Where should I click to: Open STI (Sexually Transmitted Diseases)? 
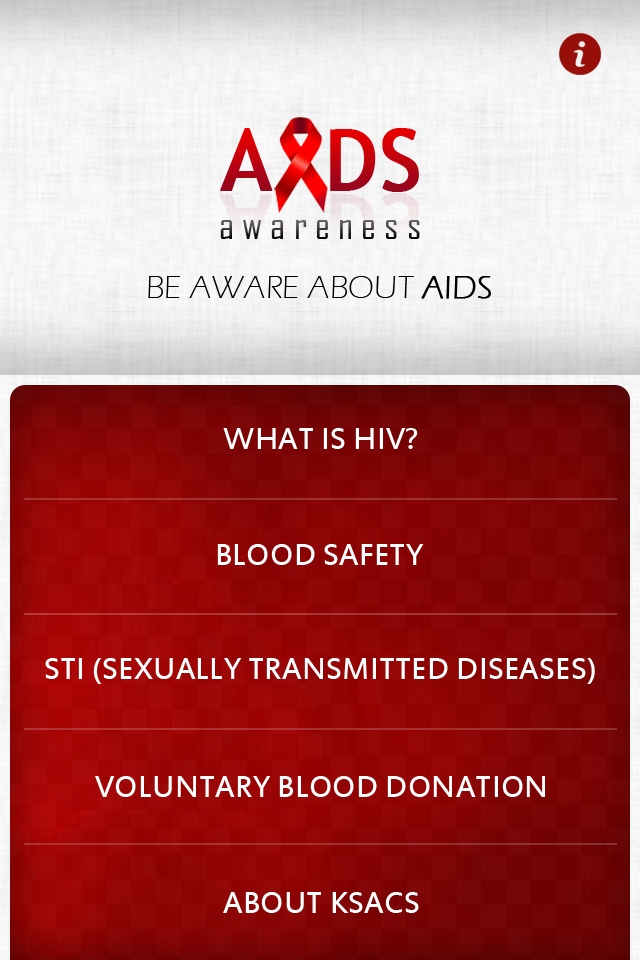click(x=320, y=670)
